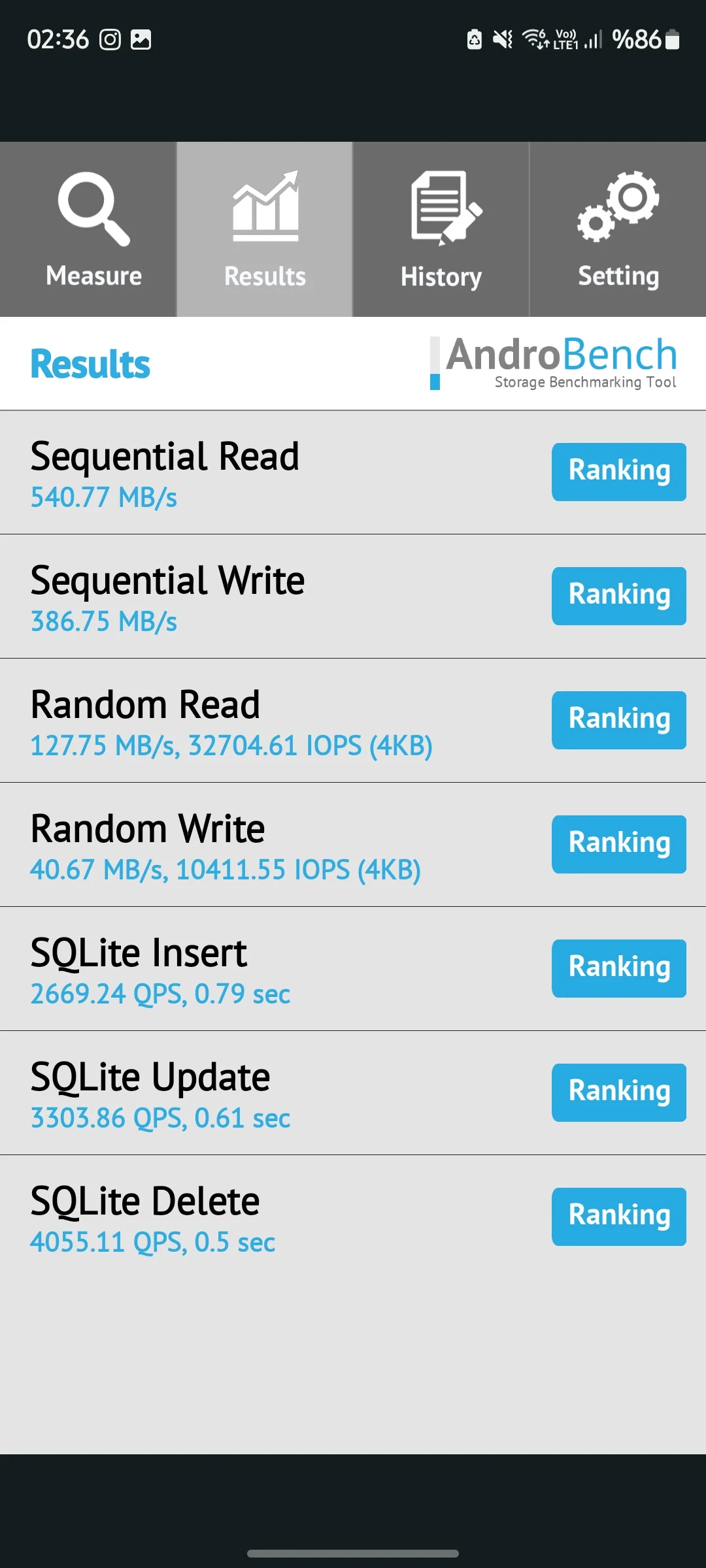Open ranking for SQLite Update
The width and height of the screenshot is (706, 1568).
pos(618,1092)
